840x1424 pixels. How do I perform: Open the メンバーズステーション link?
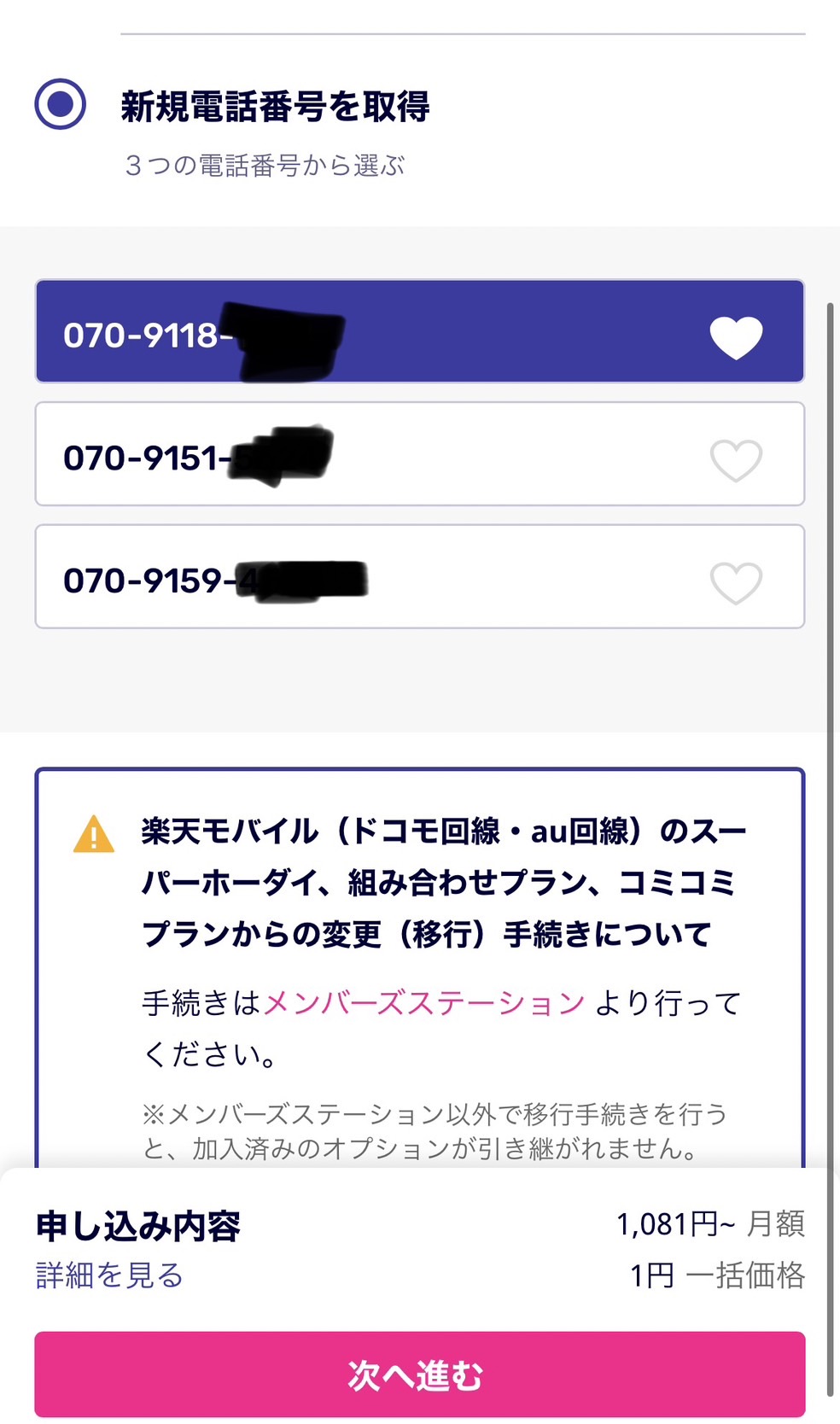pyautogui.click(x=424, y=1003)
